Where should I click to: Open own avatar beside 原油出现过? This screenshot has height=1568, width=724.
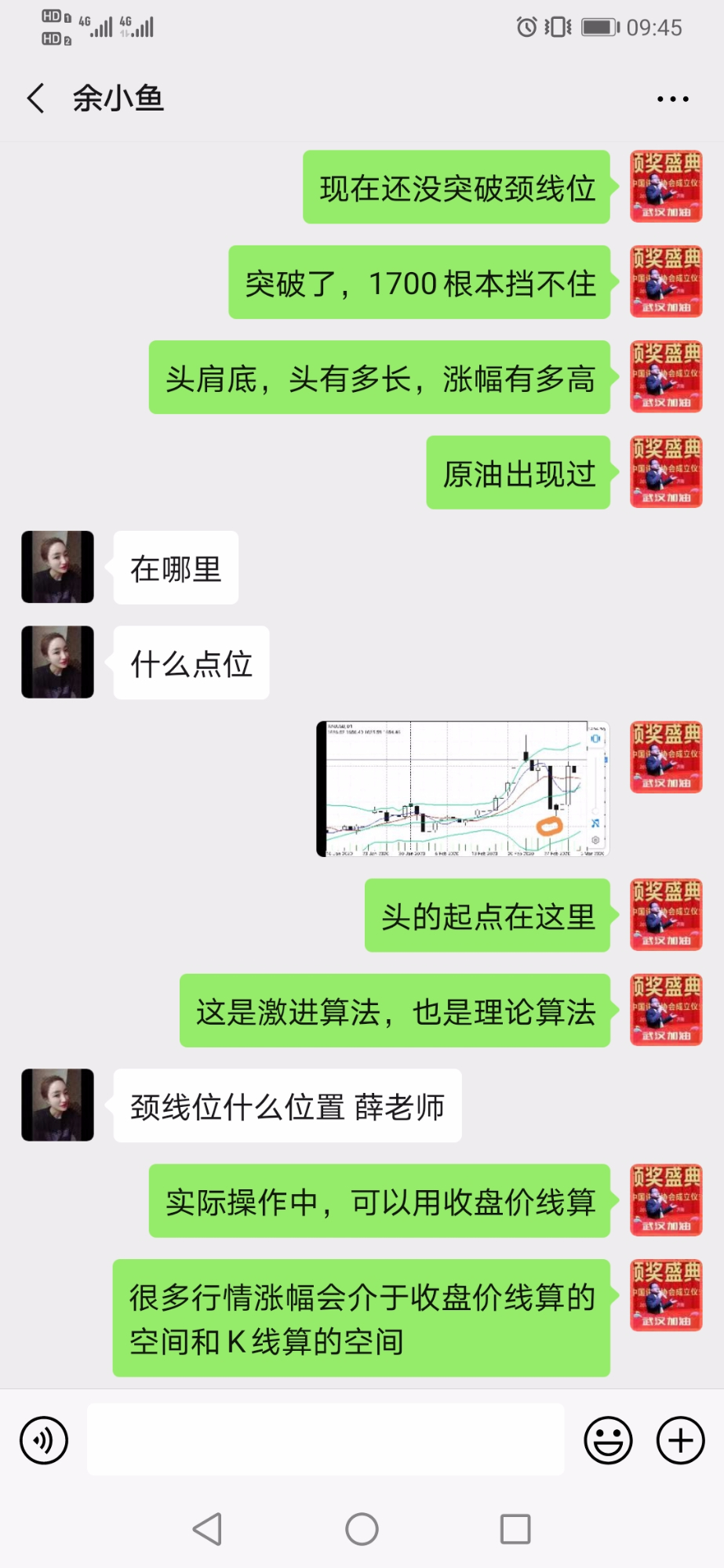click(x=666, y=472)
